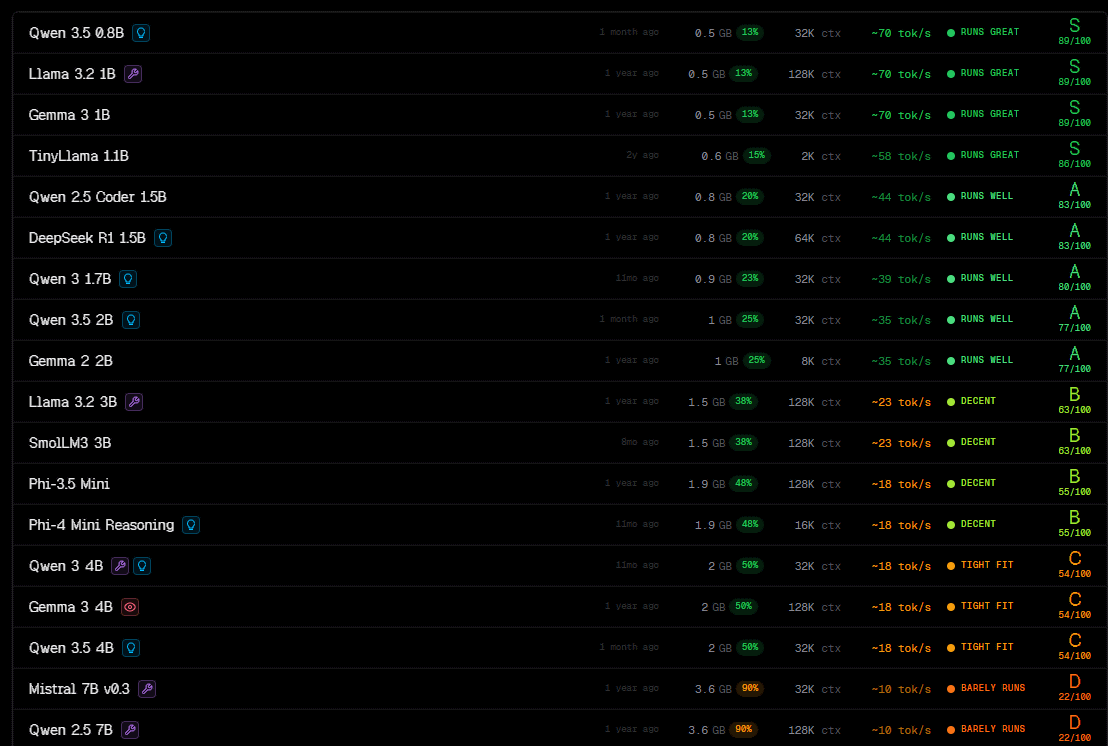Select Qwen 2.5 Coder 1.5B

(x=98, y=197)
